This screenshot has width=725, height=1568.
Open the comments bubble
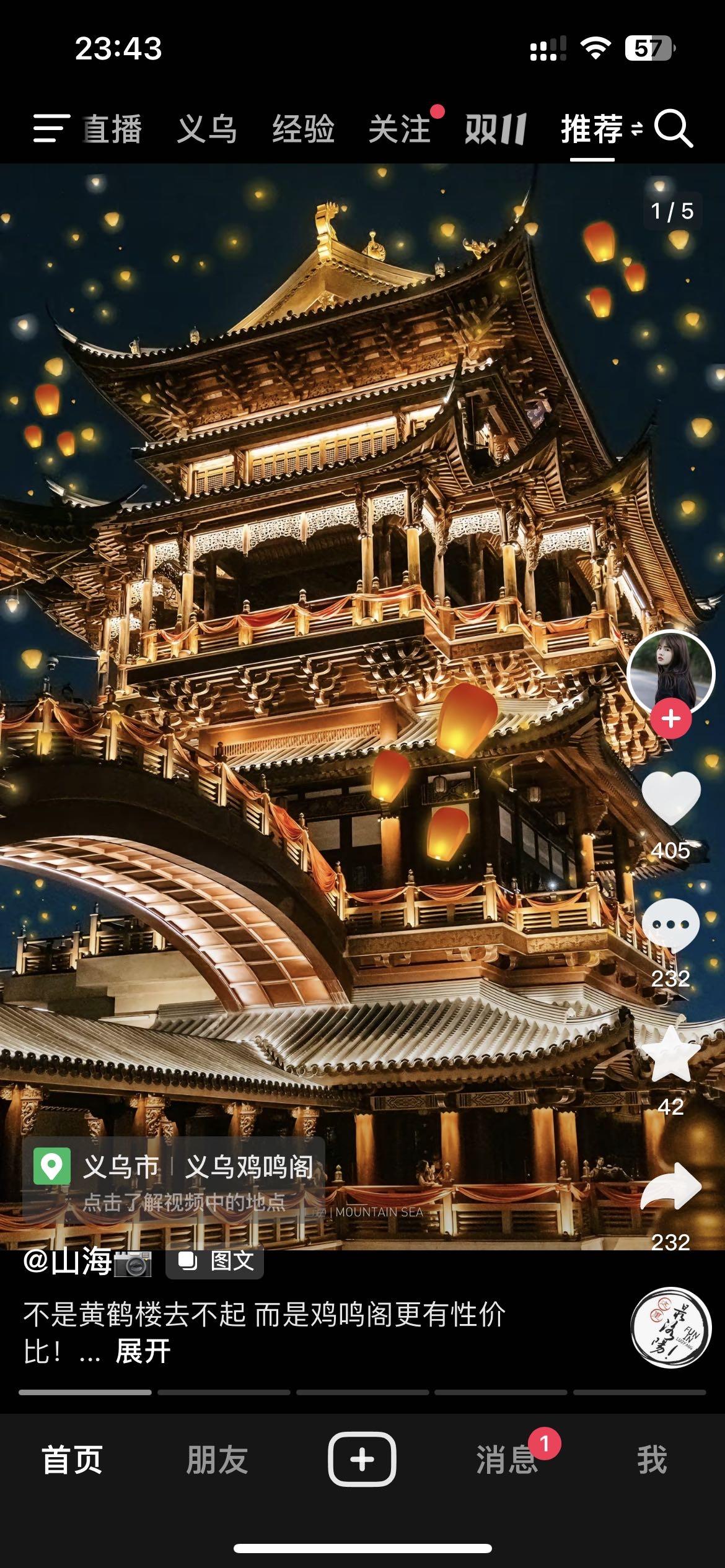[670, 925]
